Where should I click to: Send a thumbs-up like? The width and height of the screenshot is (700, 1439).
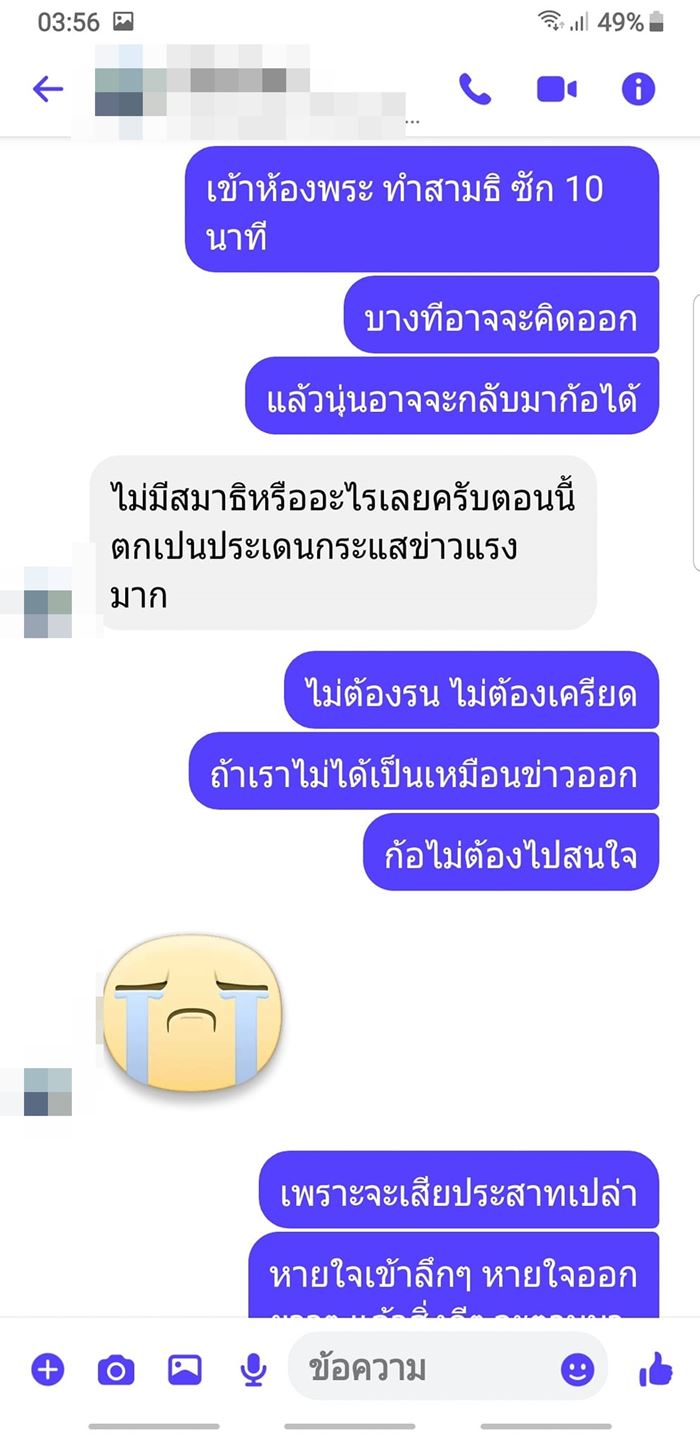click(655, 1369)
